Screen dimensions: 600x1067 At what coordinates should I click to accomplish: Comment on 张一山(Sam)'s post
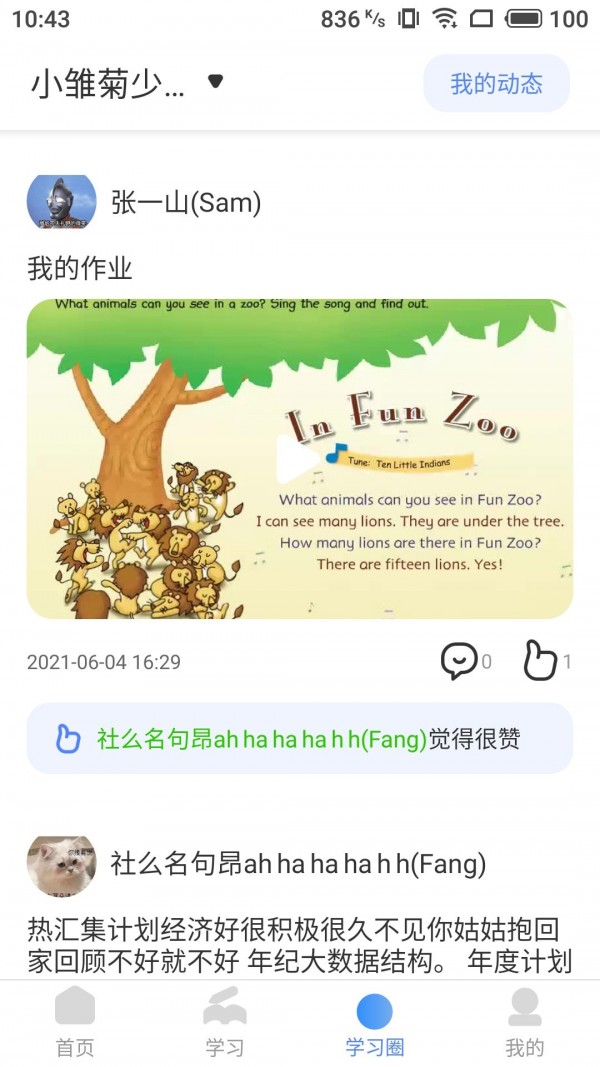coord(460,661)
